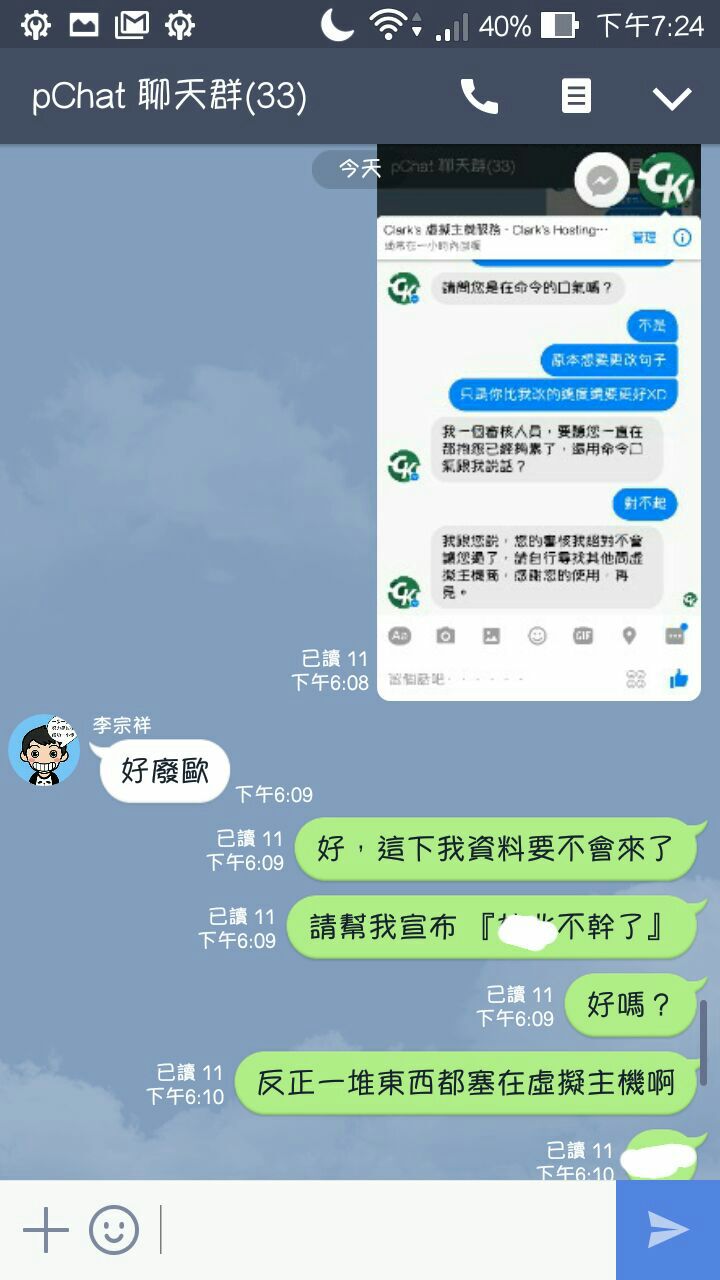Open the shared Messenger screenshot image

click(539, 422)
